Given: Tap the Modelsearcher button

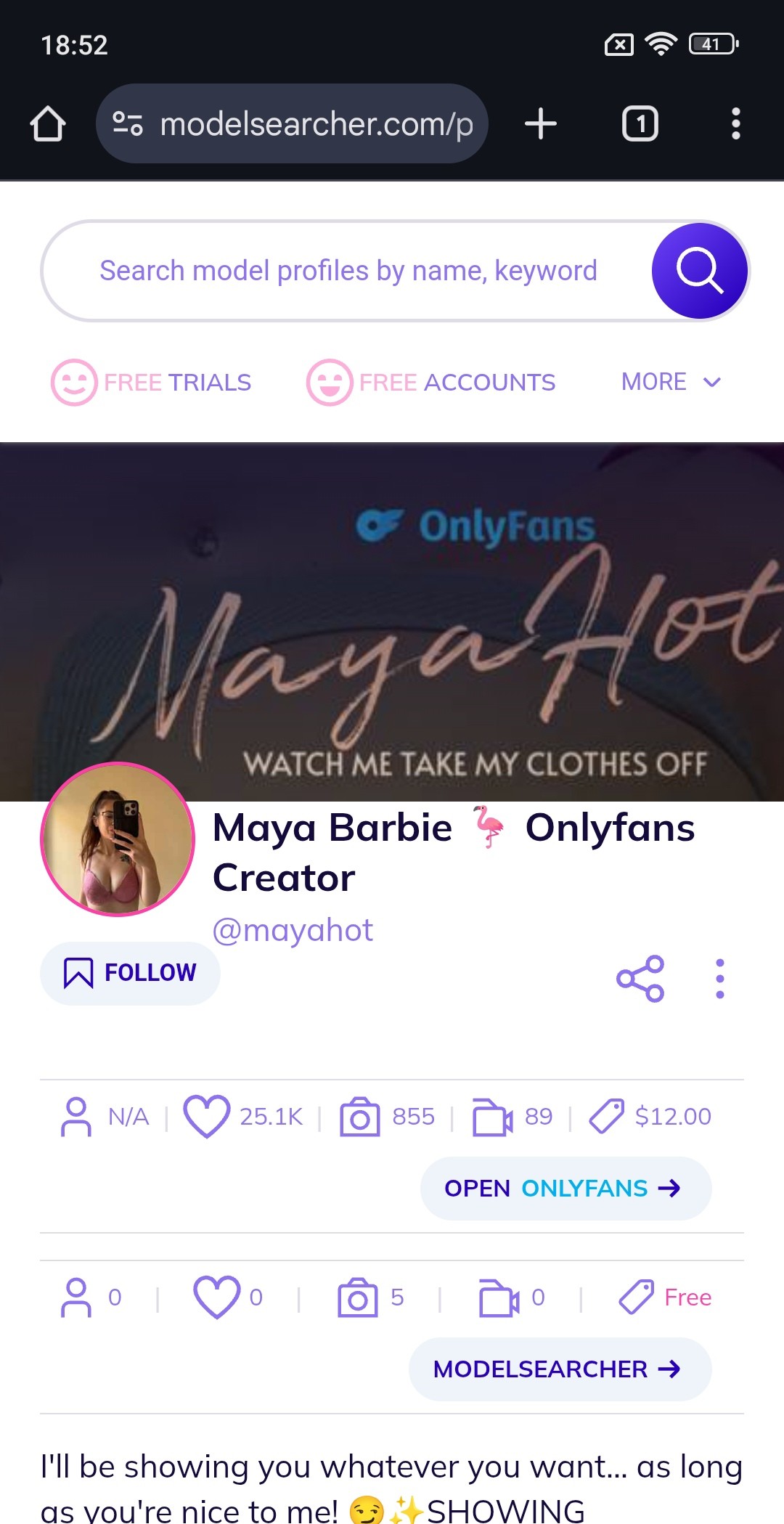Looking at the screenshot, I should click(560, 1369).
